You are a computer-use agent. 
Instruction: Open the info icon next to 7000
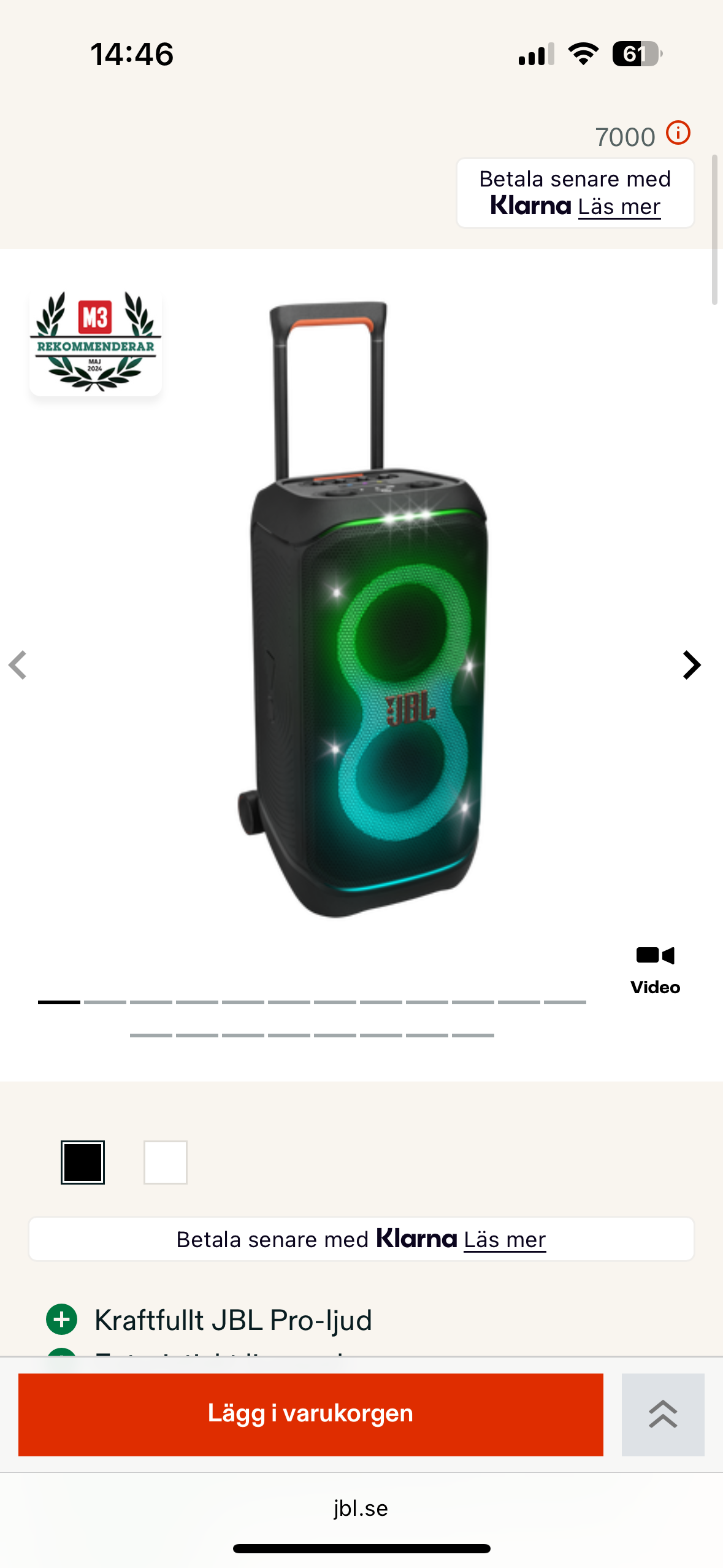678,133
